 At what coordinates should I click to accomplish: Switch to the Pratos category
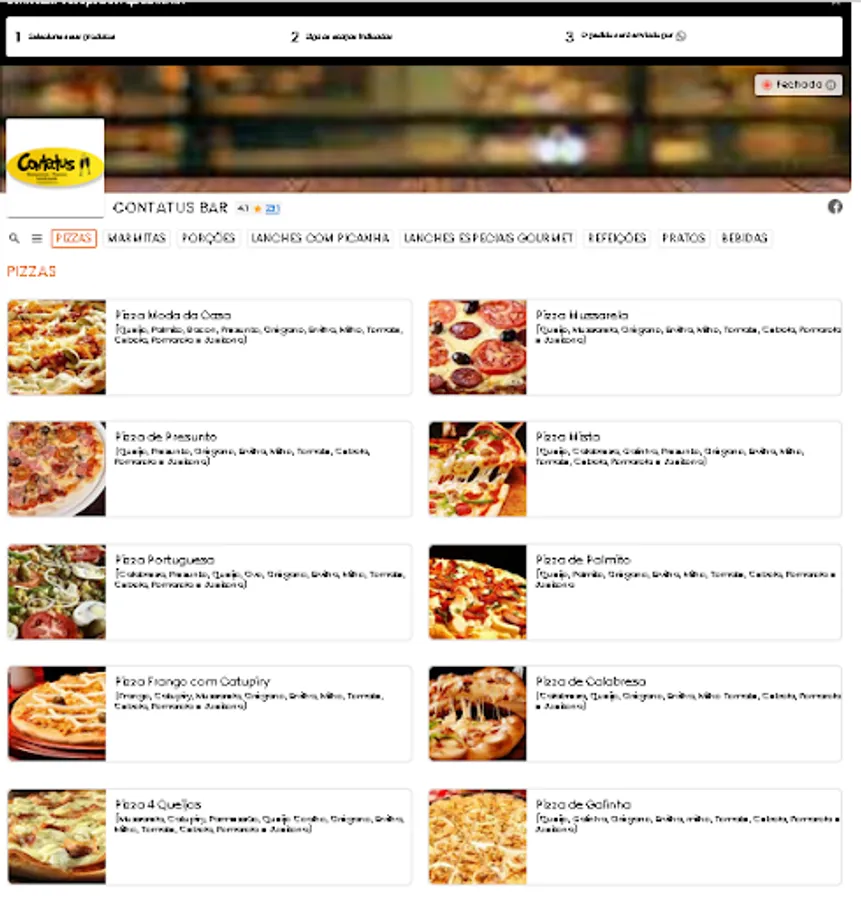click(x=684, y=239)
